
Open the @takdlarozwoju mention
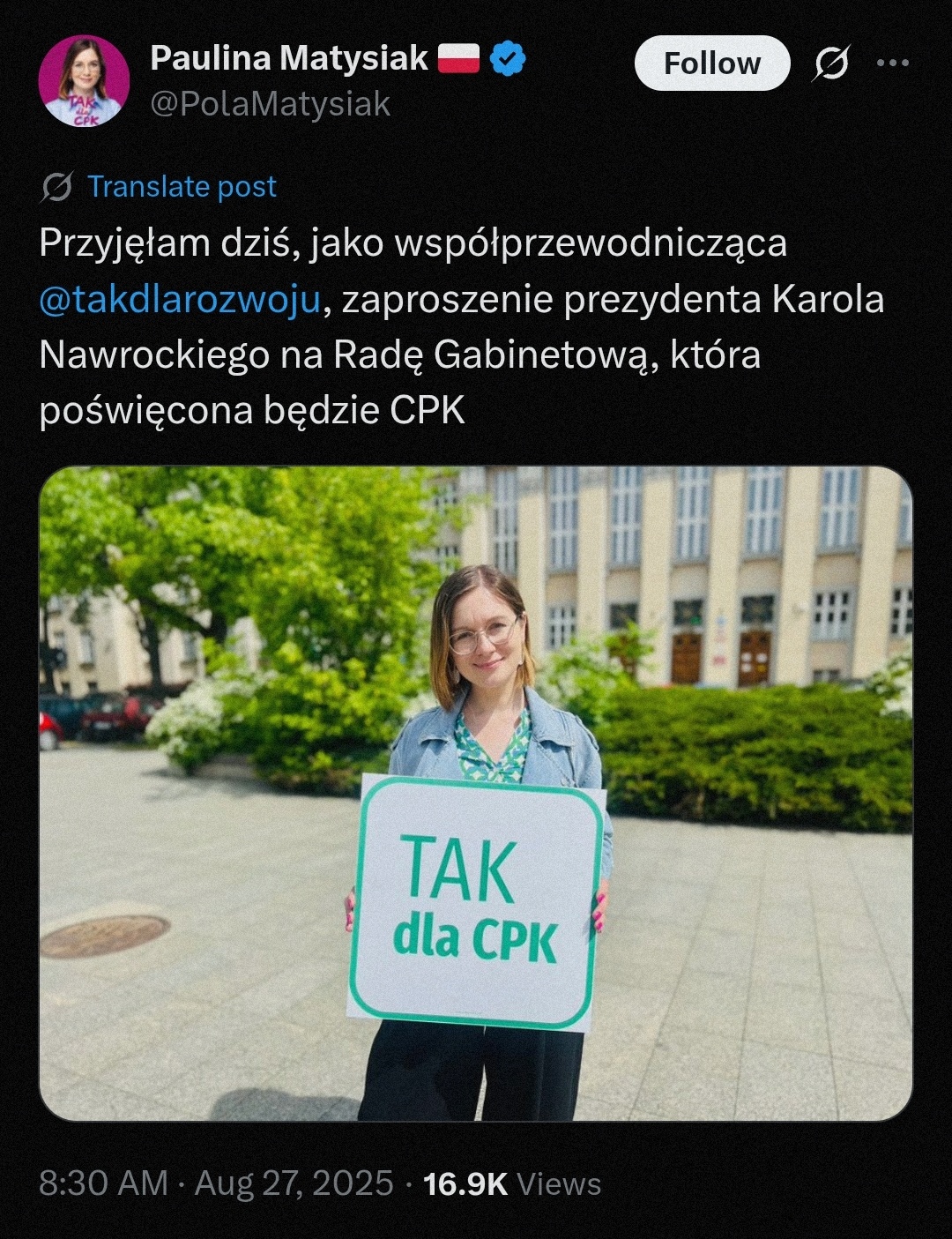(x=180, y=299)
